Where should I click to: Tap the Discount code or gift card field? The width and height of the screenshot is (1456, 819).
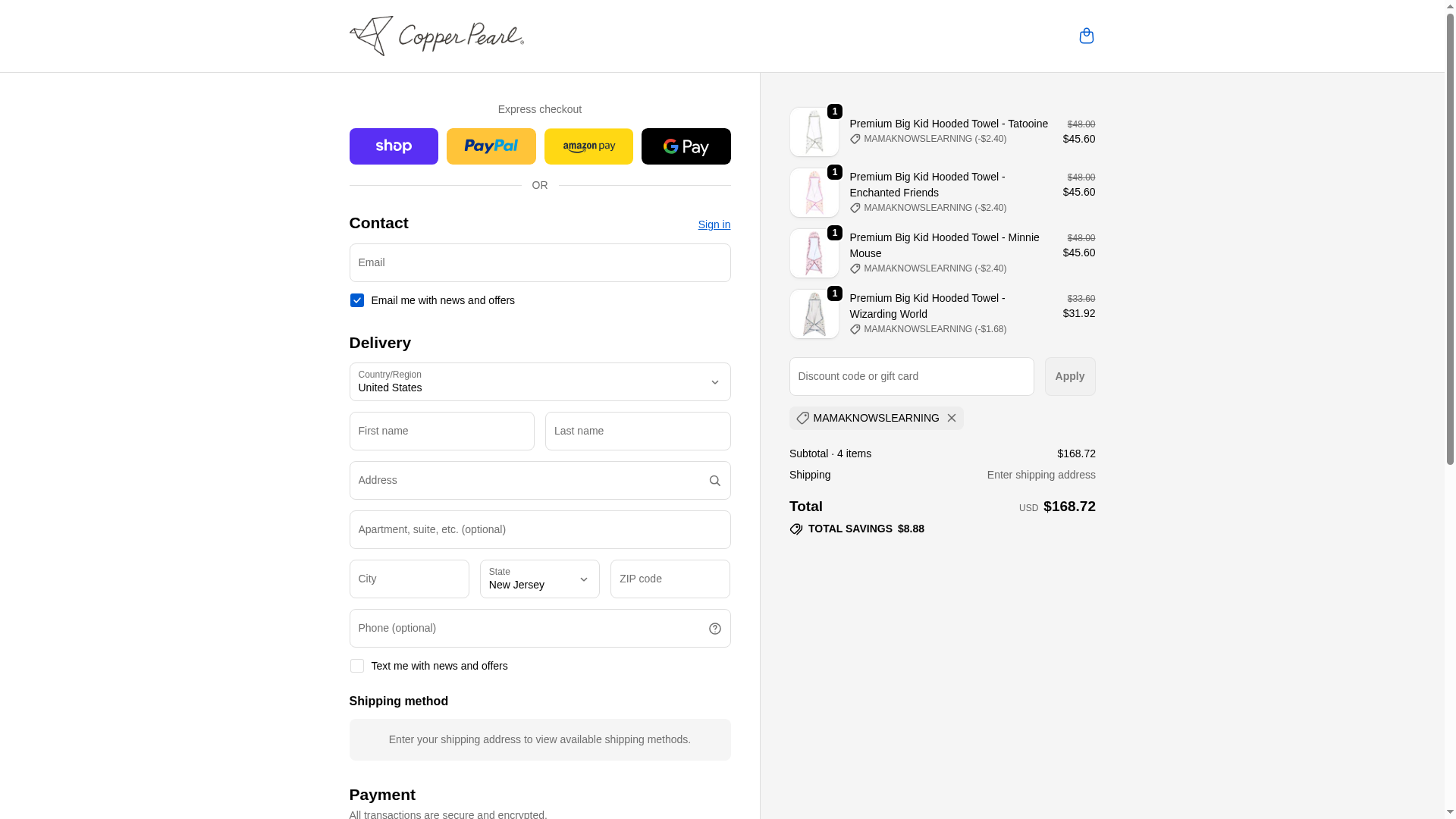coord(911,376)
